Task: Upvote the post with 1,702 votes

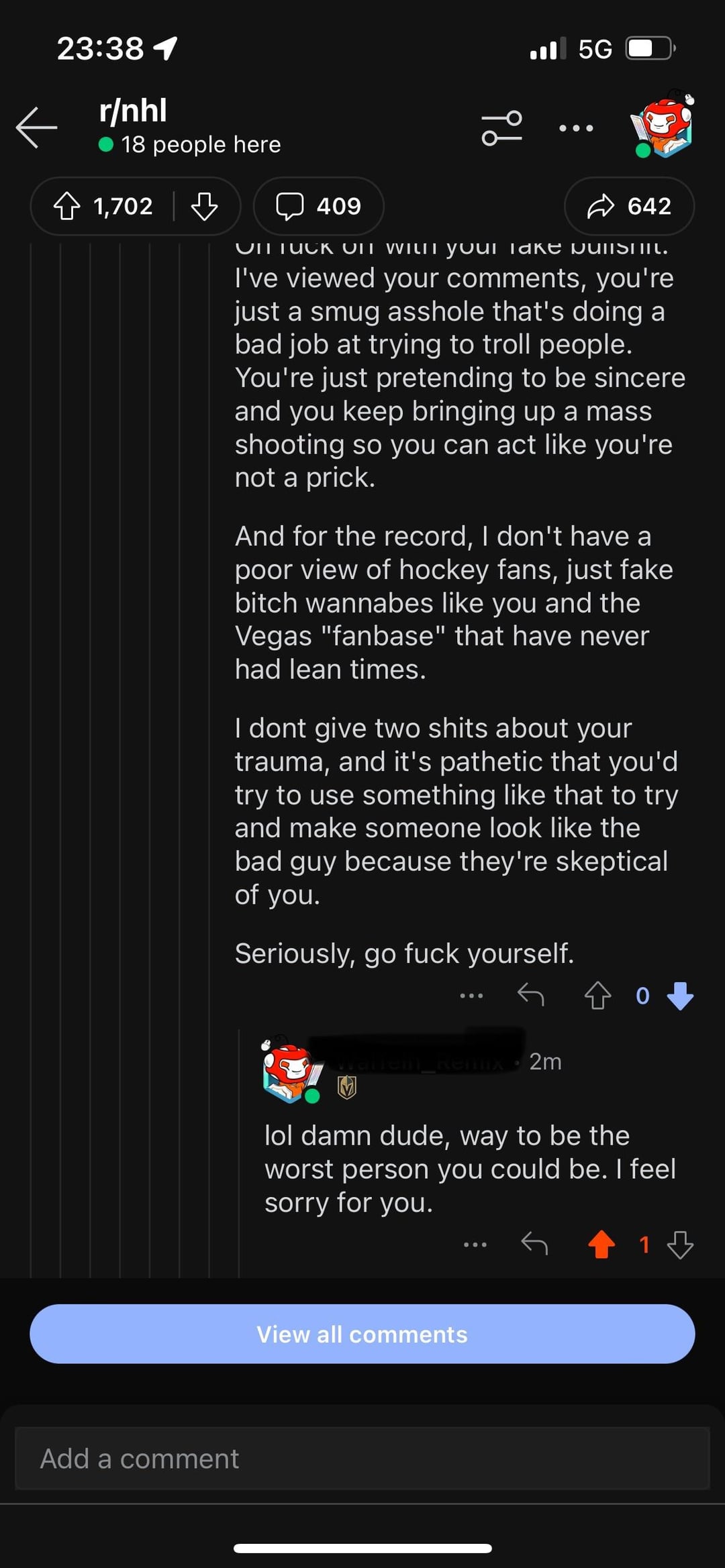Action: tap(66, 206)
